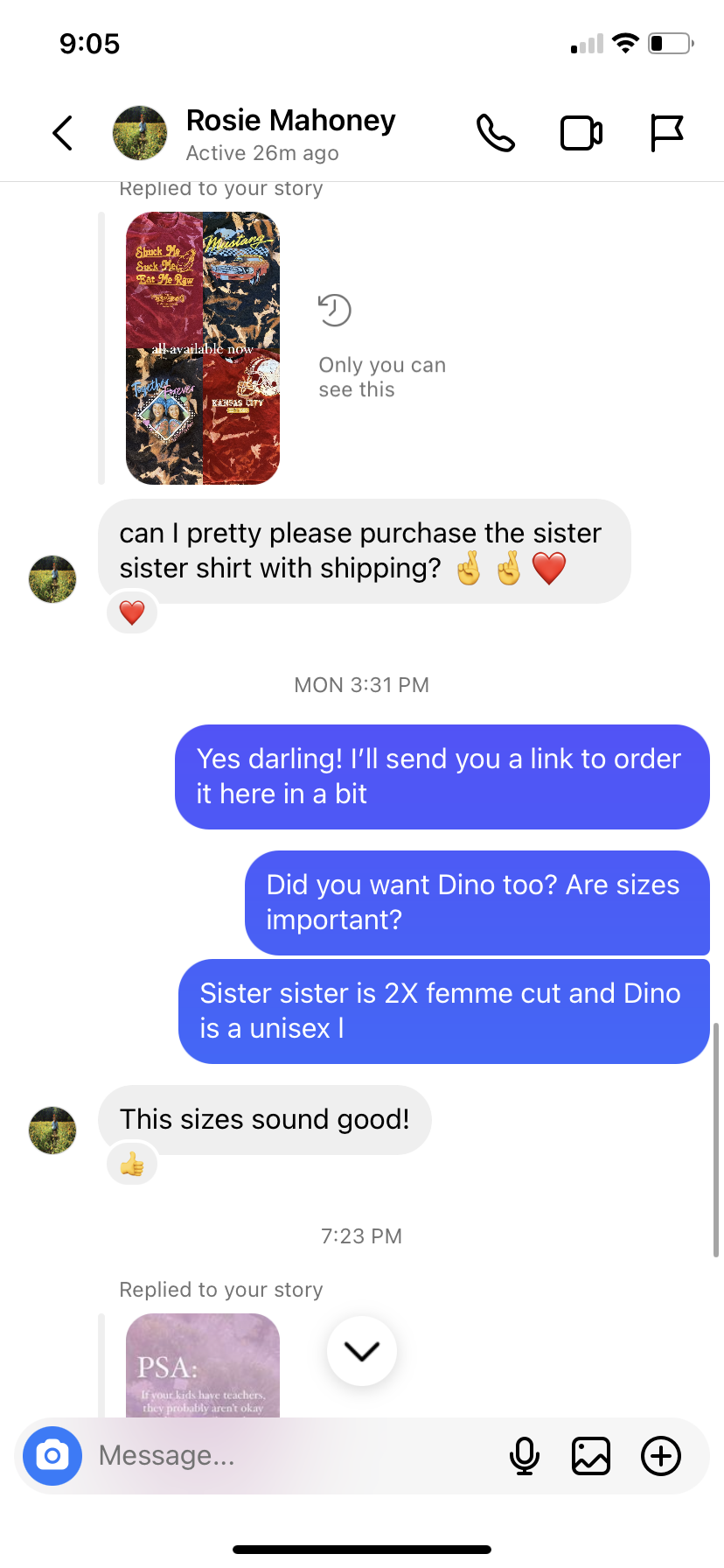View thumbs-up reaction on sizes message

pos(132,1165)
